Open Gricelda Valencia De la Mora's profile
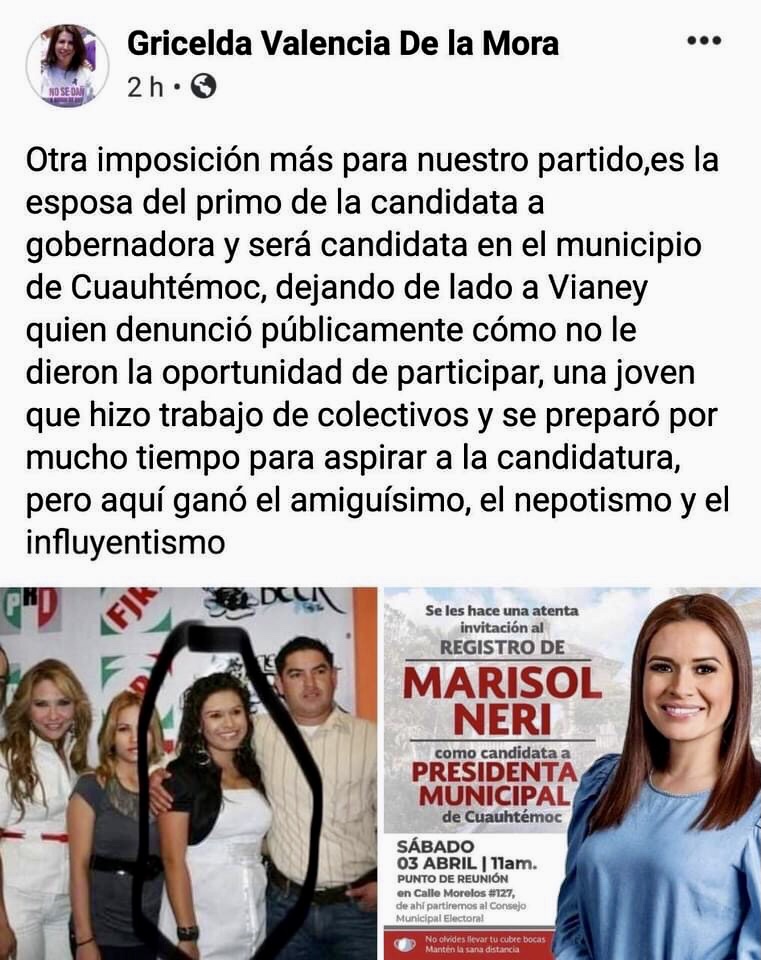761x960 pixels. tap(343, 43)
